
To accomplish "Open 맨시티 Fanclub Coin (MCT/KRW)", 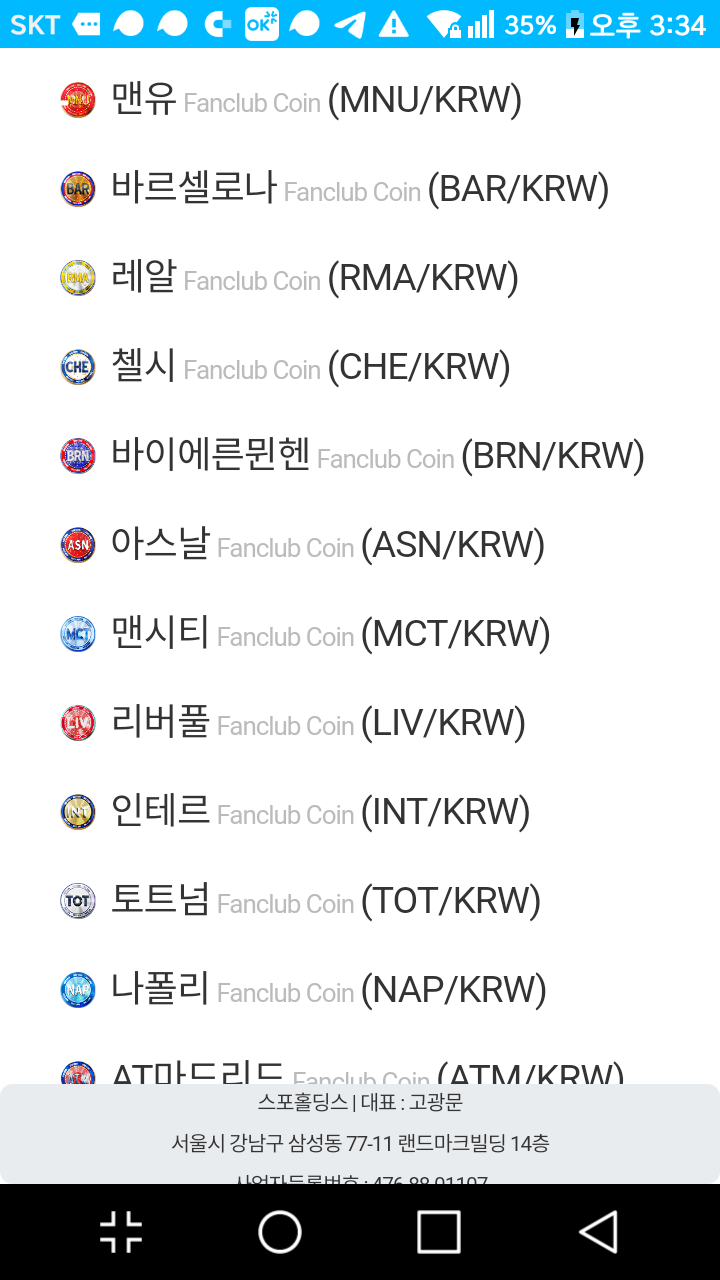I will point(306,634).
